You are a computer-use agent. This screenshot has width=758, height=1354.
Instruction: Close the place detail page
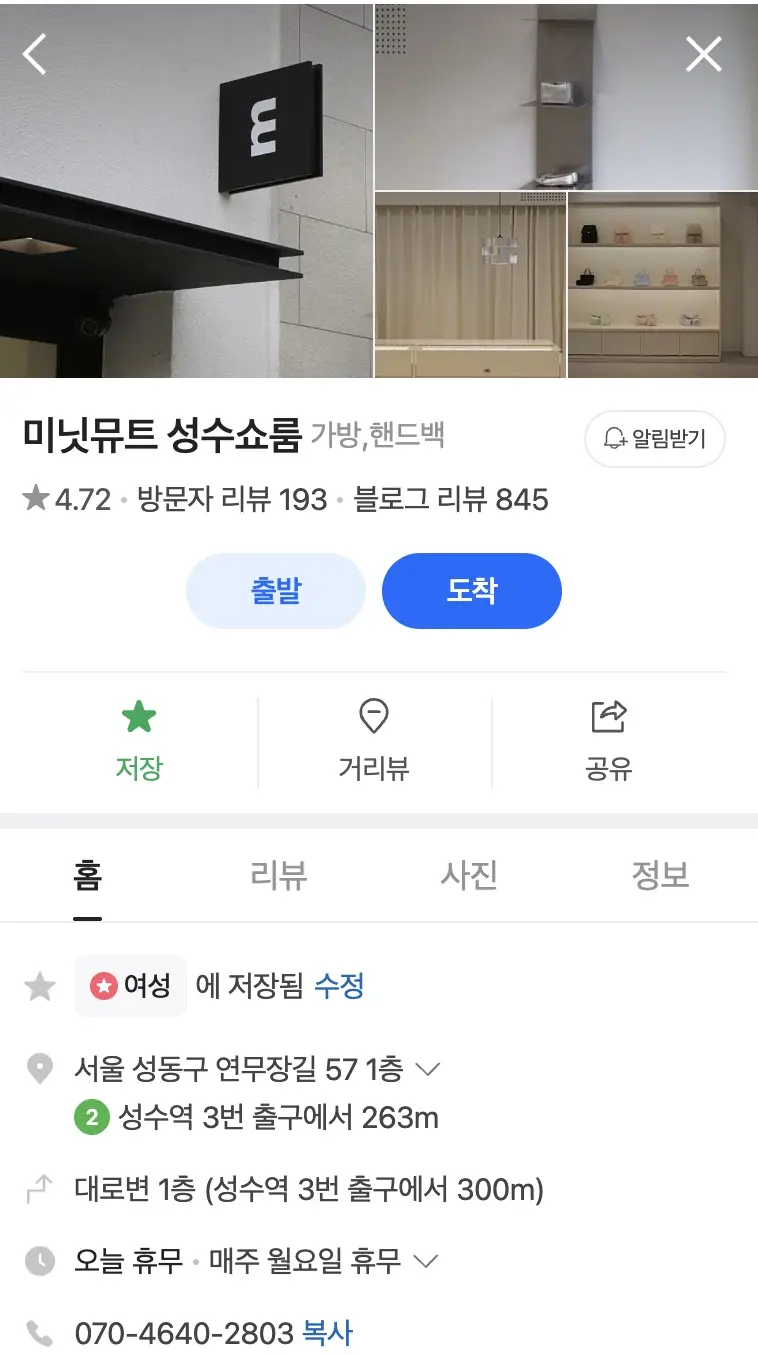click(x=703, y=54)
